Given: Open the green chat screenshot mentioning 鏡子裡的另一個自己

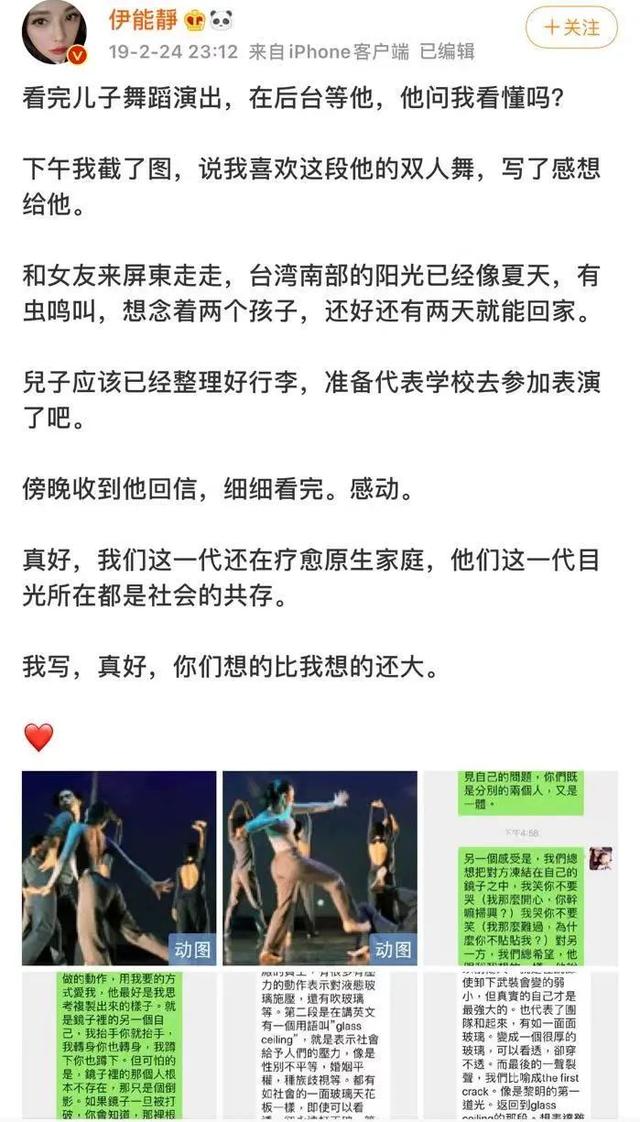Looking at the screenshot, I should 118,1046.
